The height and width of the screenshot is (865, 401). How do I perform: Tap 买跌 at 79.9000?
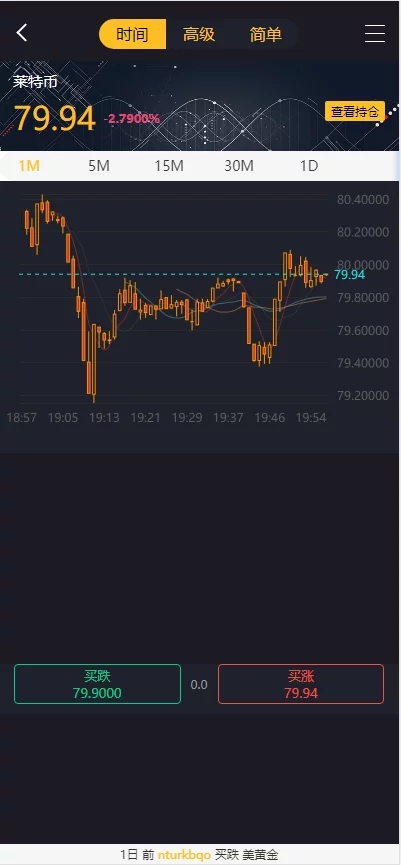[x=97, y=684]
